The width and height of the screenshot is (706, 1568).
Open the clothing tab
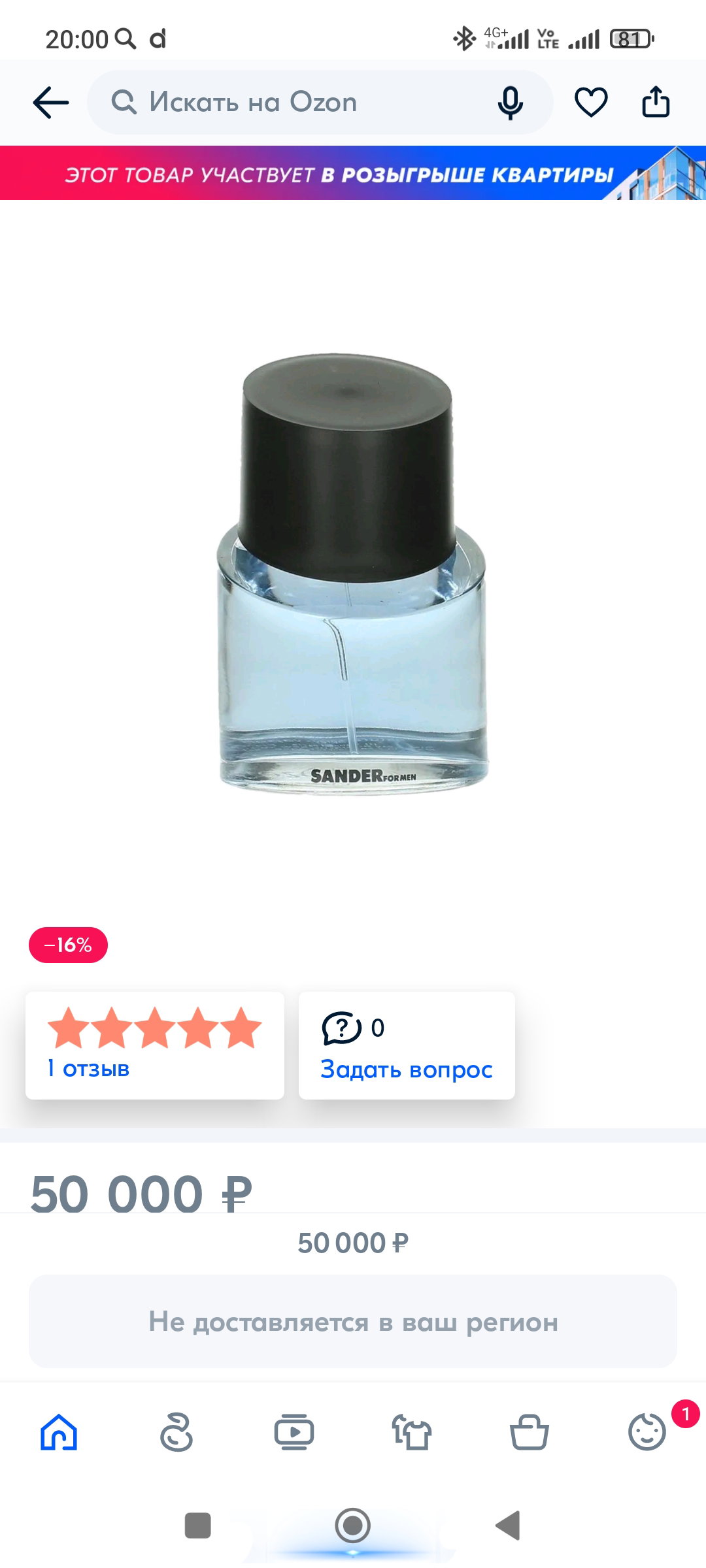(x=412, y=1432)
